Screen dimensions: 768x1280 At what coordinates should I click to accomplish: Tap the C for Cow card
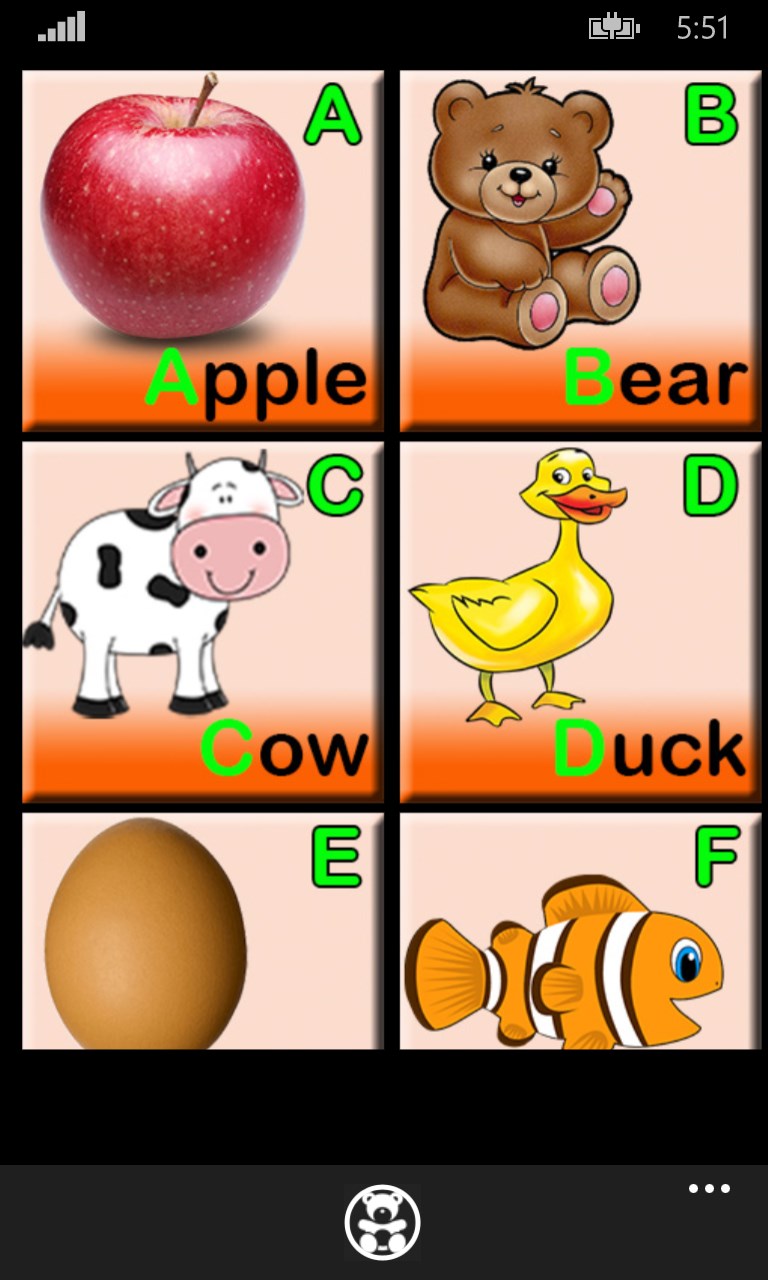pyautogui.click(x=203, y=621)
